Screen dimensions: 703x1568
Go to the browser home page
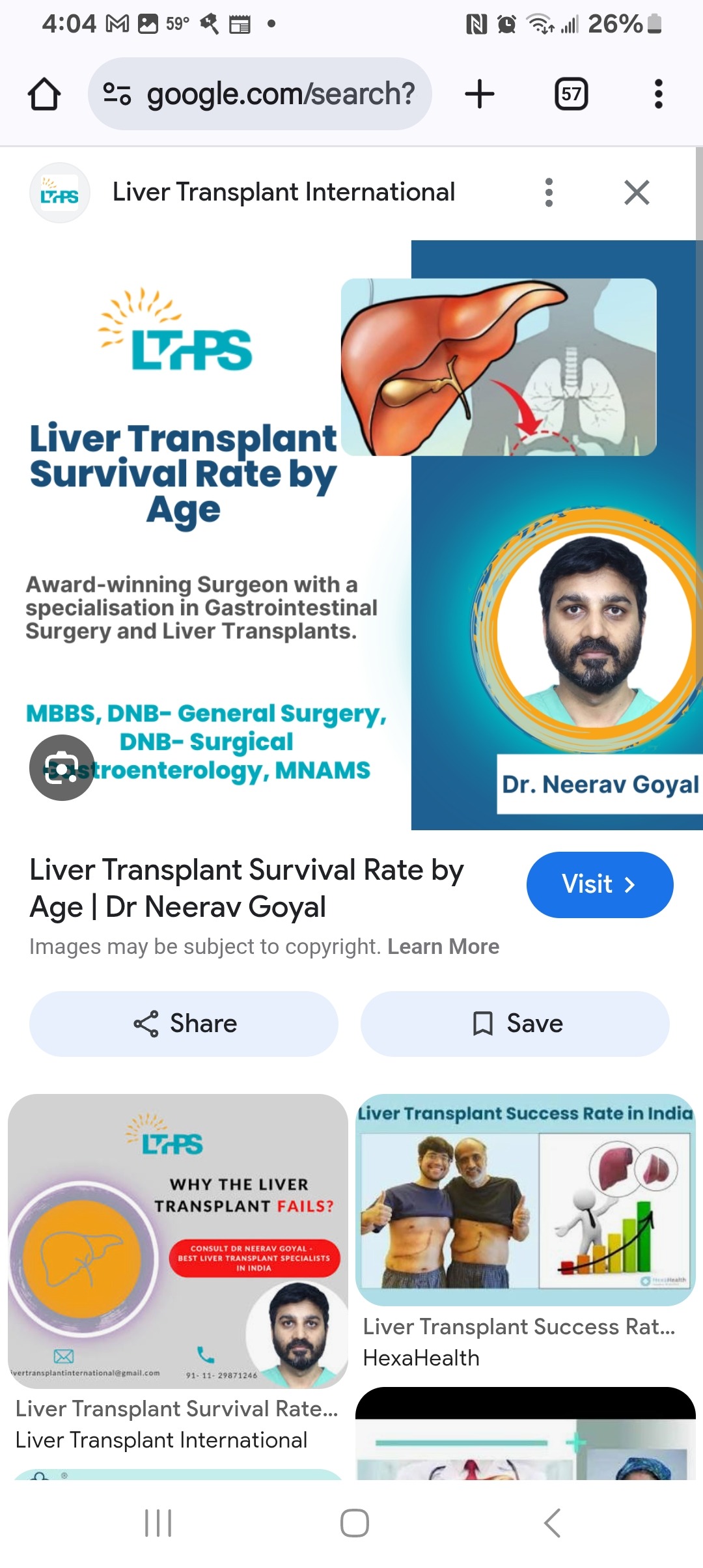[x=44, y=94]
